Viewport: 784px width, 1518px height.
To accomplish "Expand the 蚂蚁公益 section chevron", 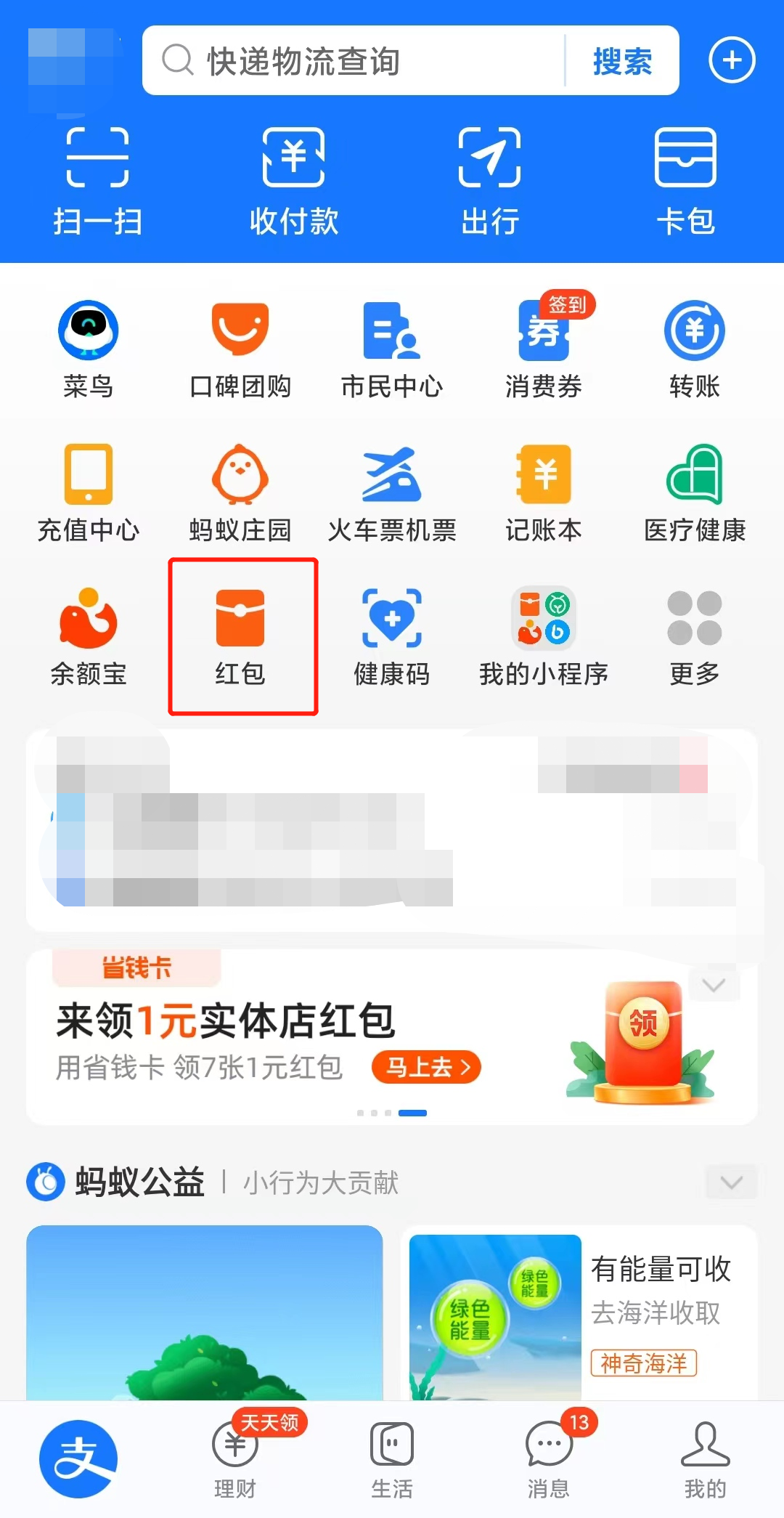I will 731,1182.
